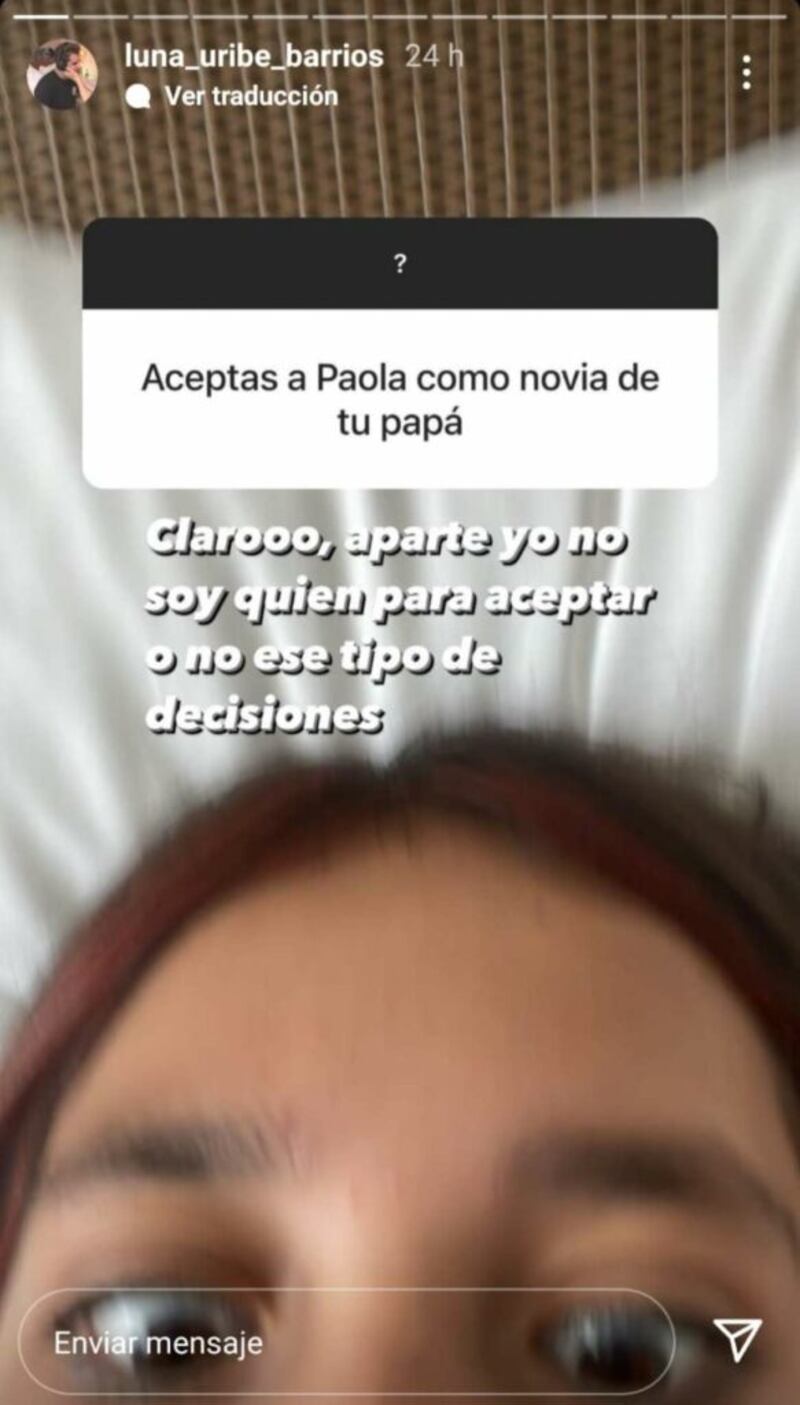Open the three-dot overflow menu
Viewport: 800px width, 1405px height.
[746, 73]
